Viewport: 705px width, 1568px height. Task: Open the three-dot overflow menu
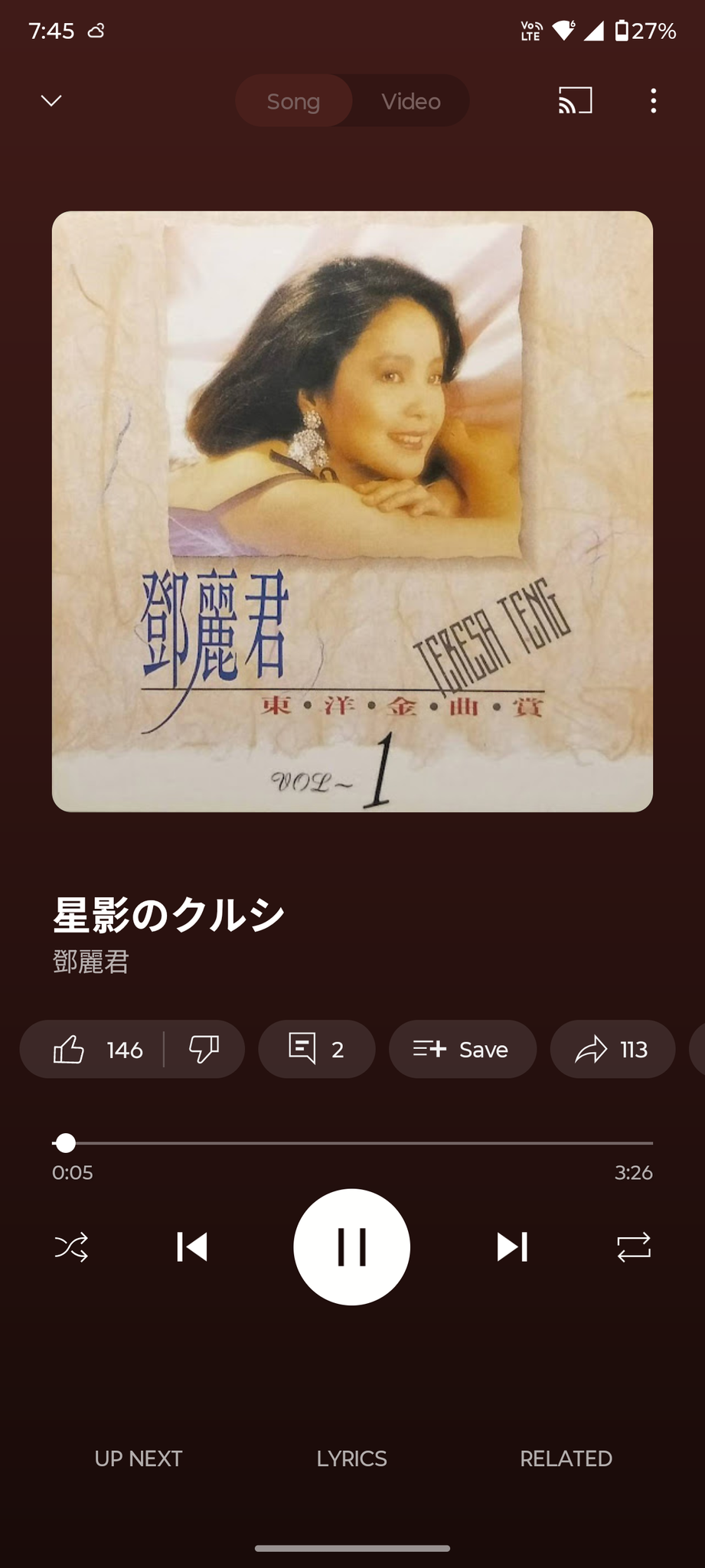click(653, 100)
